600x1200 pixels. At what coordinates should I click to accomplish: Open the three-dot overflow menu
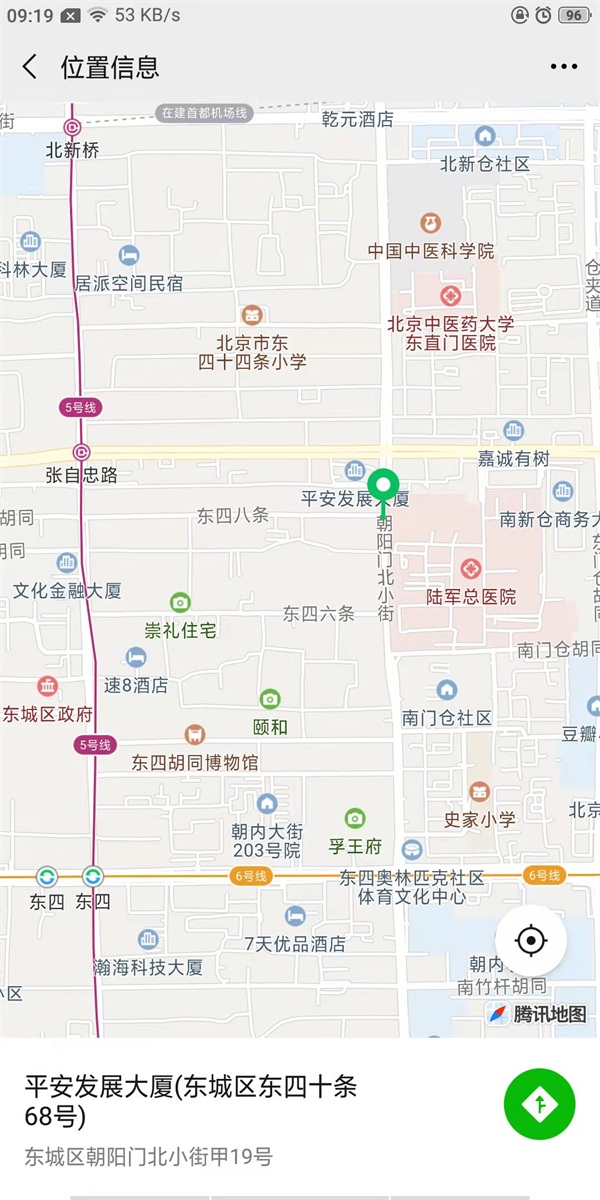[564, 67]
